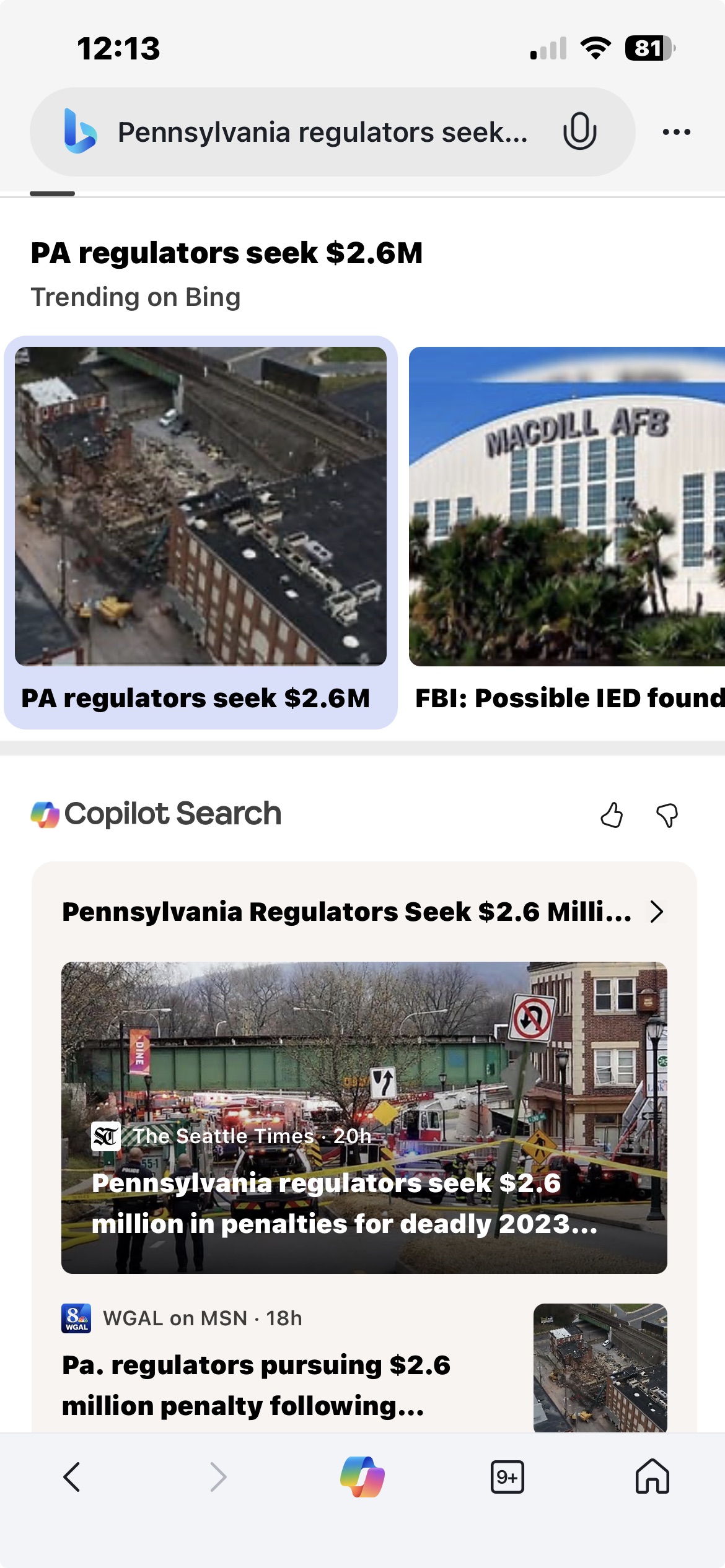Open The Seattle Times article card
725x1568 pixels.
(364, 1117)
